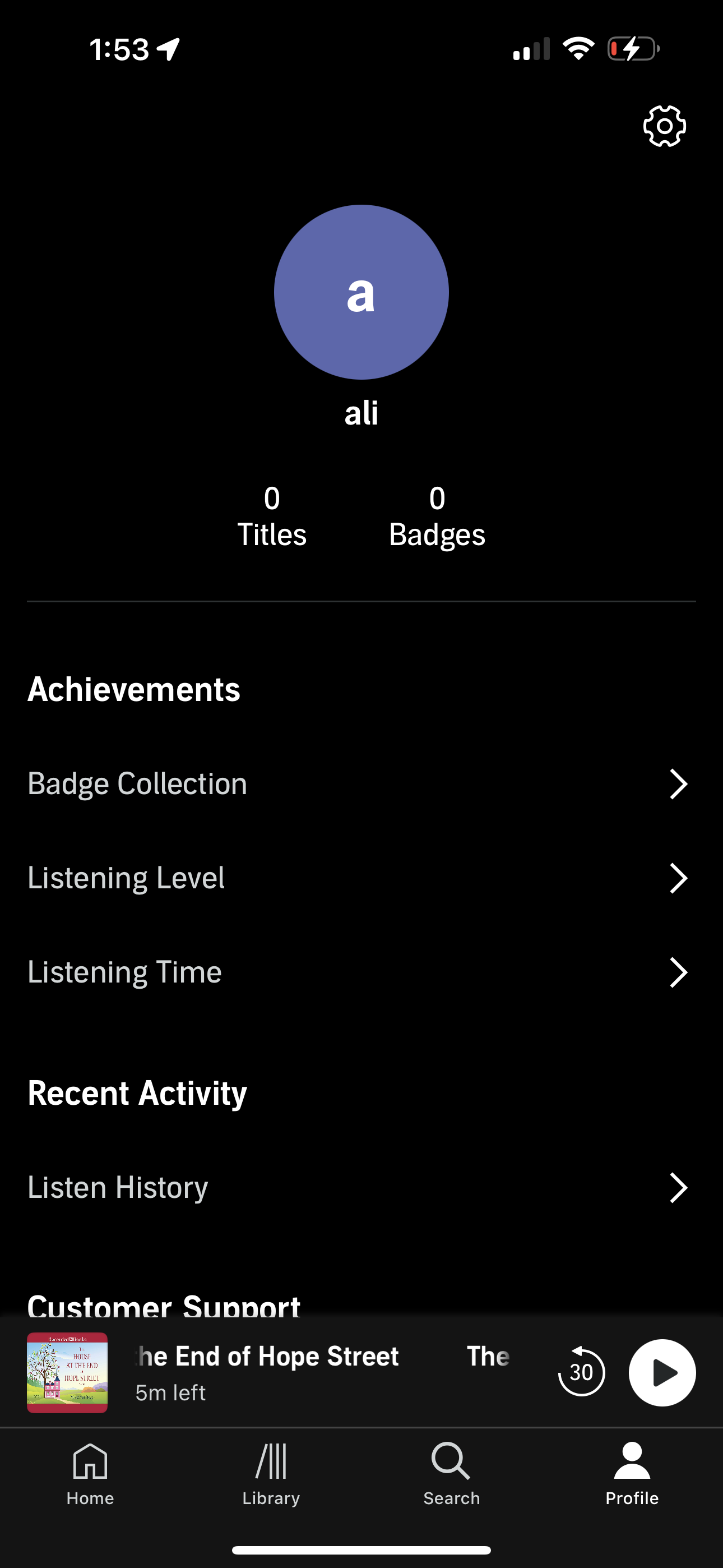723x1568 pixels.
Task: Expand Badge Collection
Action: coord(361,783)
